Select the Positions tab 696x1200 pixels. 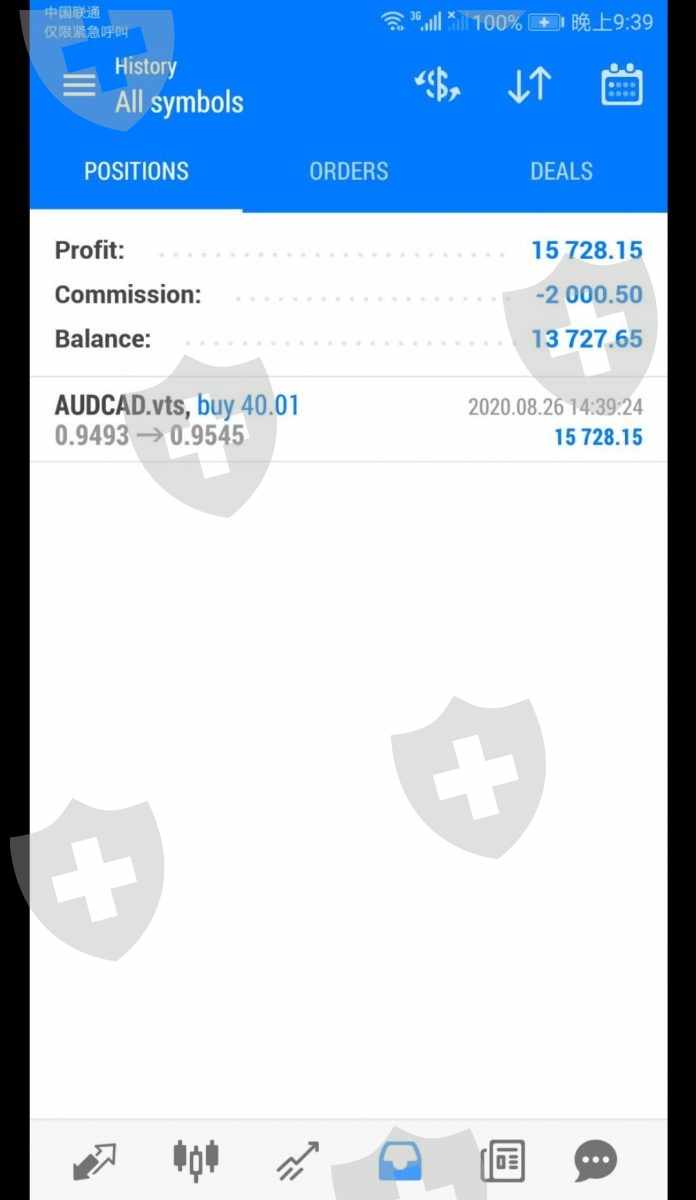coord(136,171)
